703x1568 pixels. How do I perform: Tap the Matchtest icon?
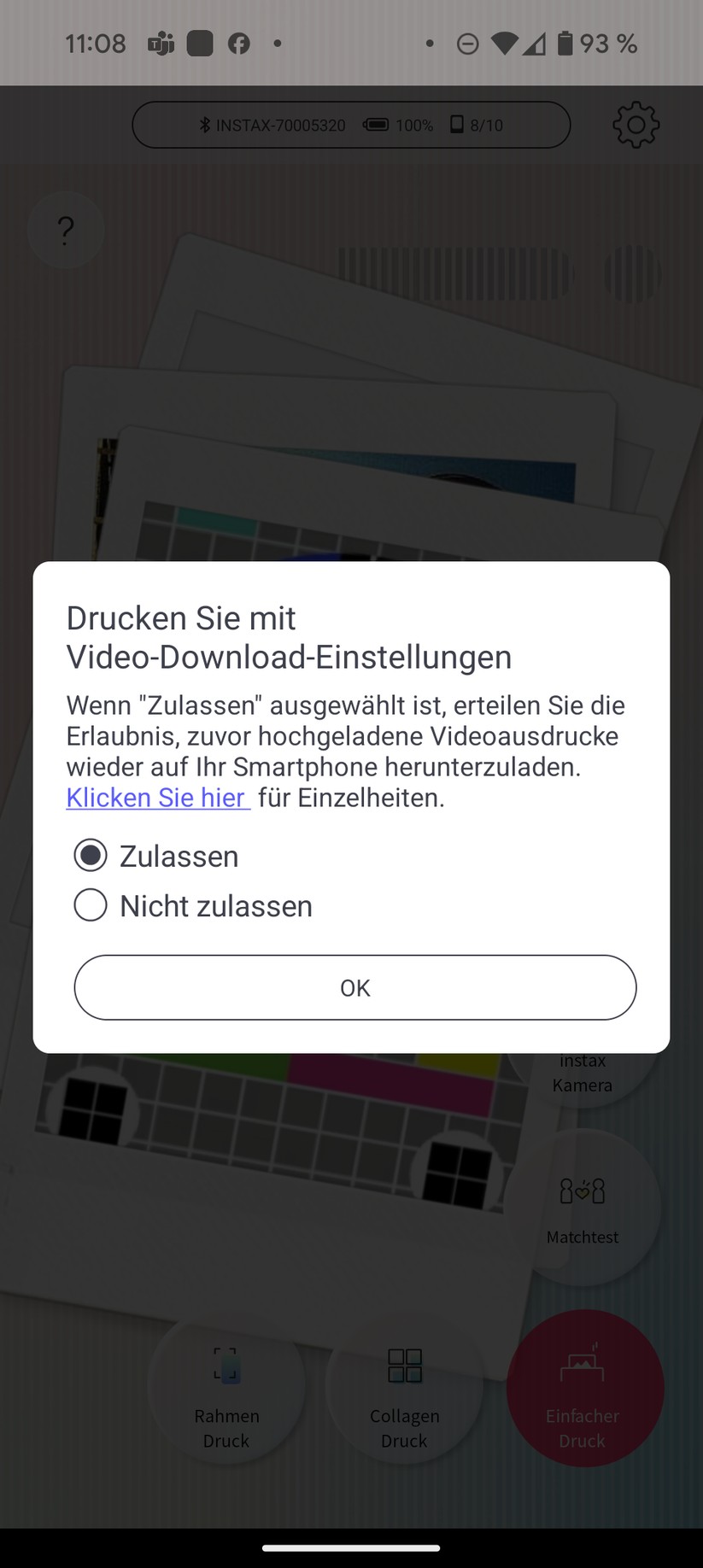582,1191
